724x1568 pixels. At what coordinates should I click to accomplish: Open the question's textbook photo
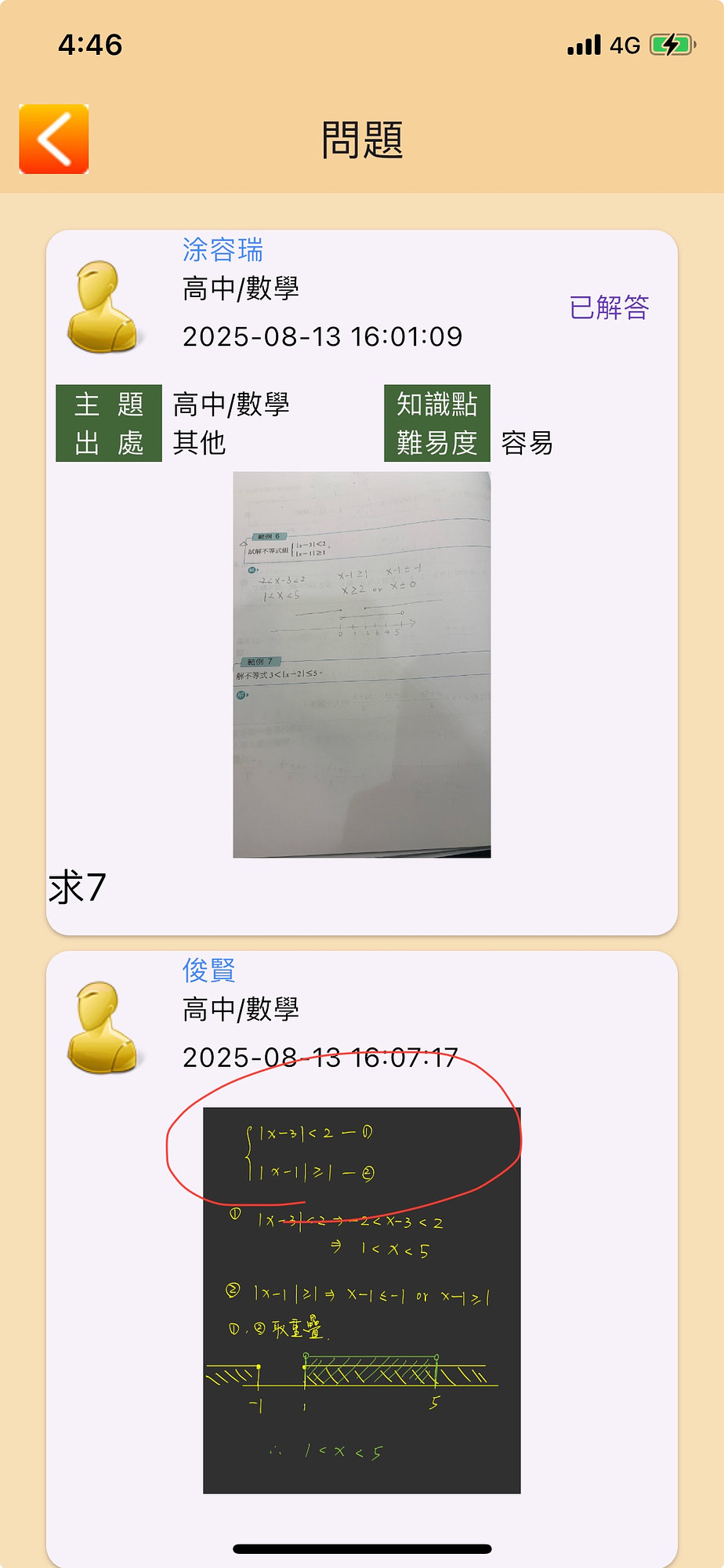pos(361,664)
